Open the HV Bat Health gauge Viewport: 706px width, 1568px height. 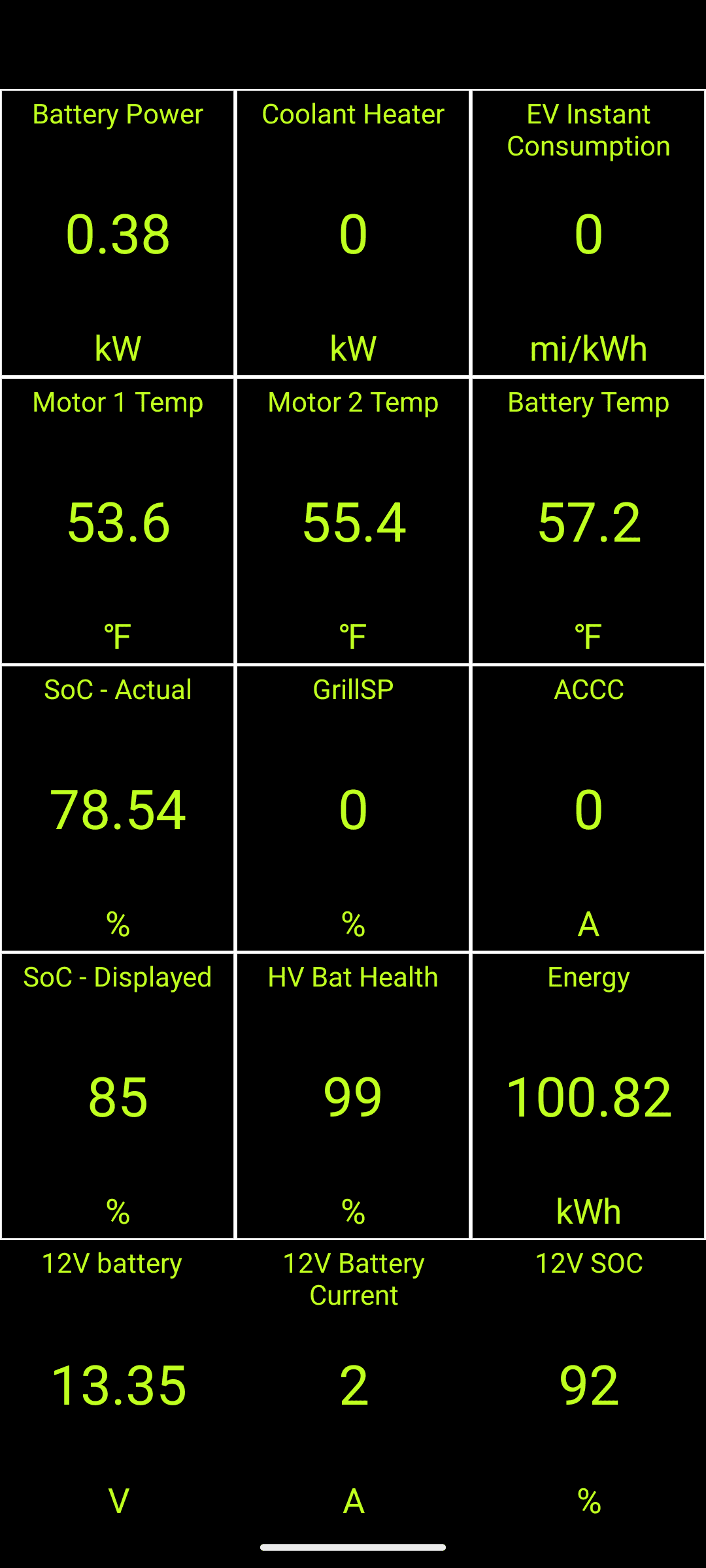click(353, 1096)
